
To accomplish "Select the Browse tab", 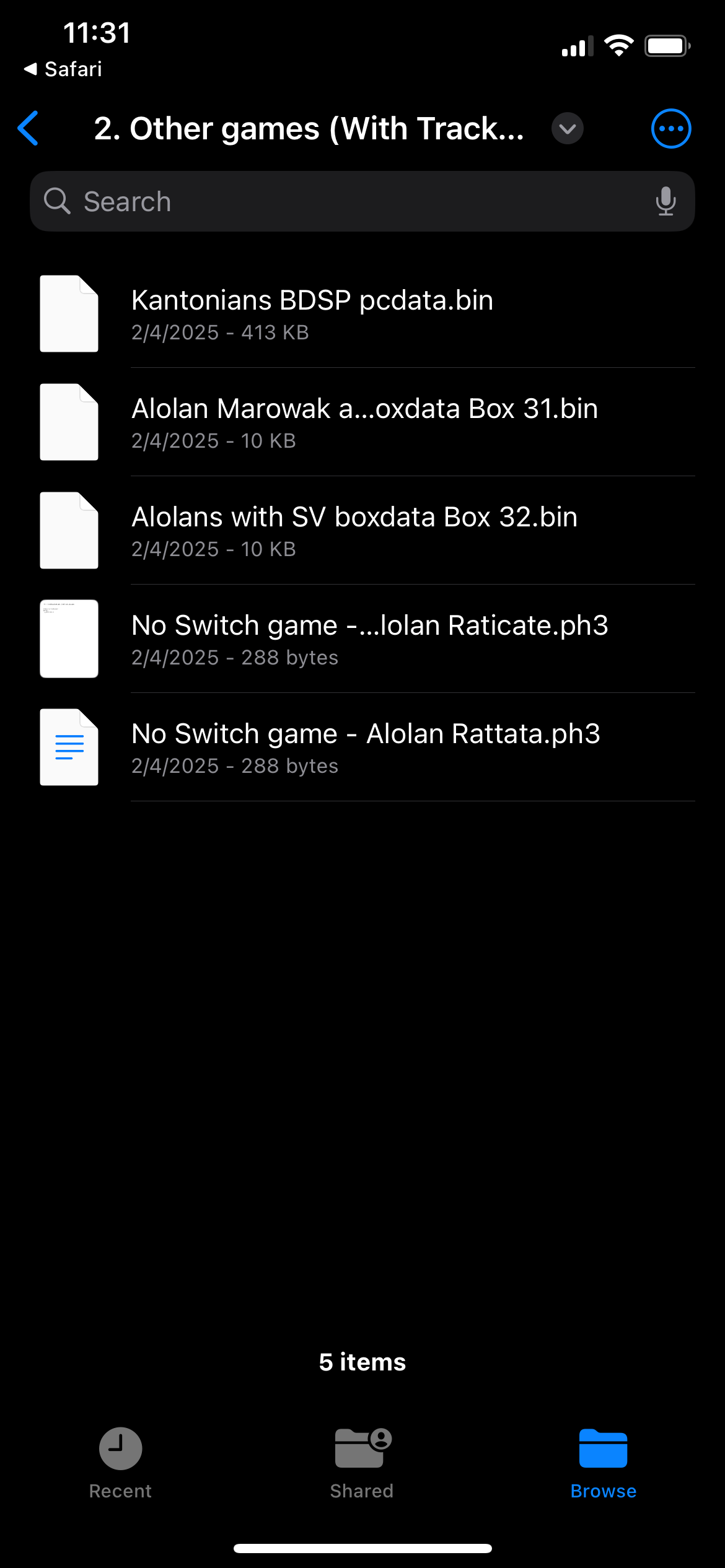I will pyautogui.click(x=603, y=1463).
